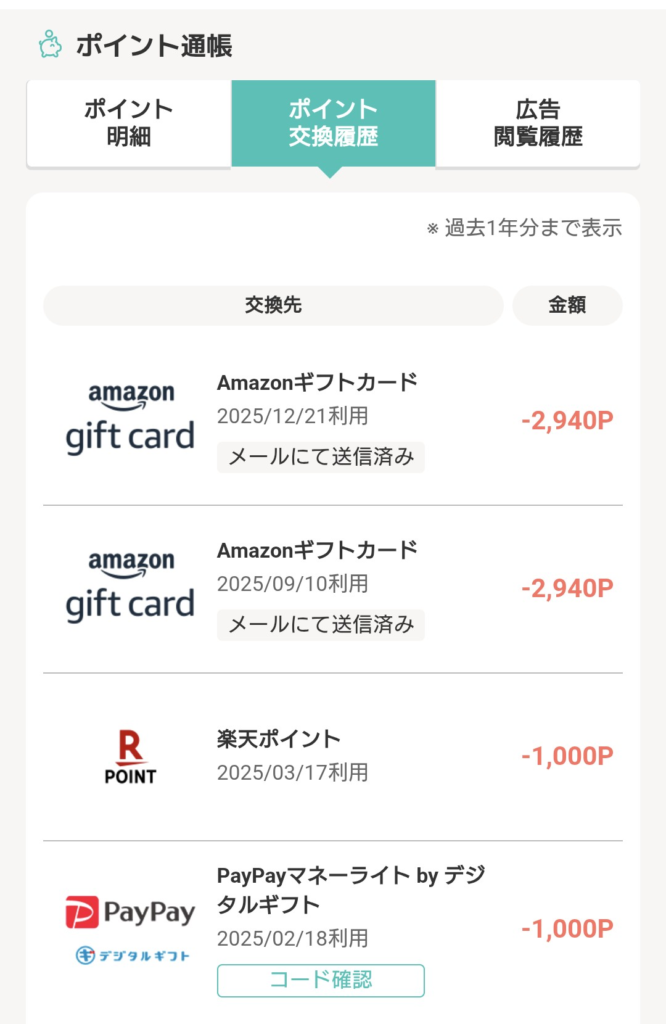This screenshot has width=666, height=1024.
Task: Switch to the ポイント明細 tab
Action: 129,123
